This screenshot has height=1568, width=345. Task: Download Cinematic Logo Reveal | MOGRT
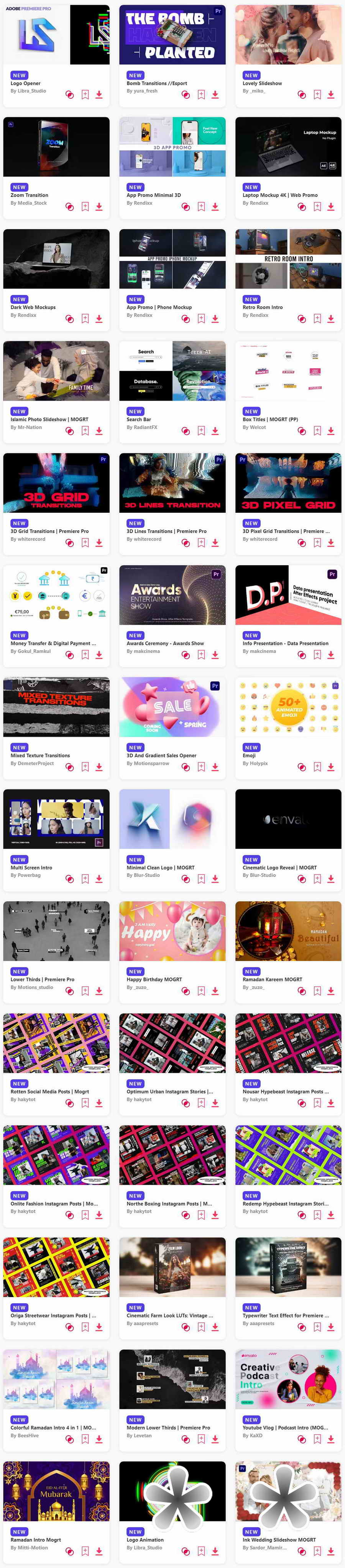coord(330,878)
